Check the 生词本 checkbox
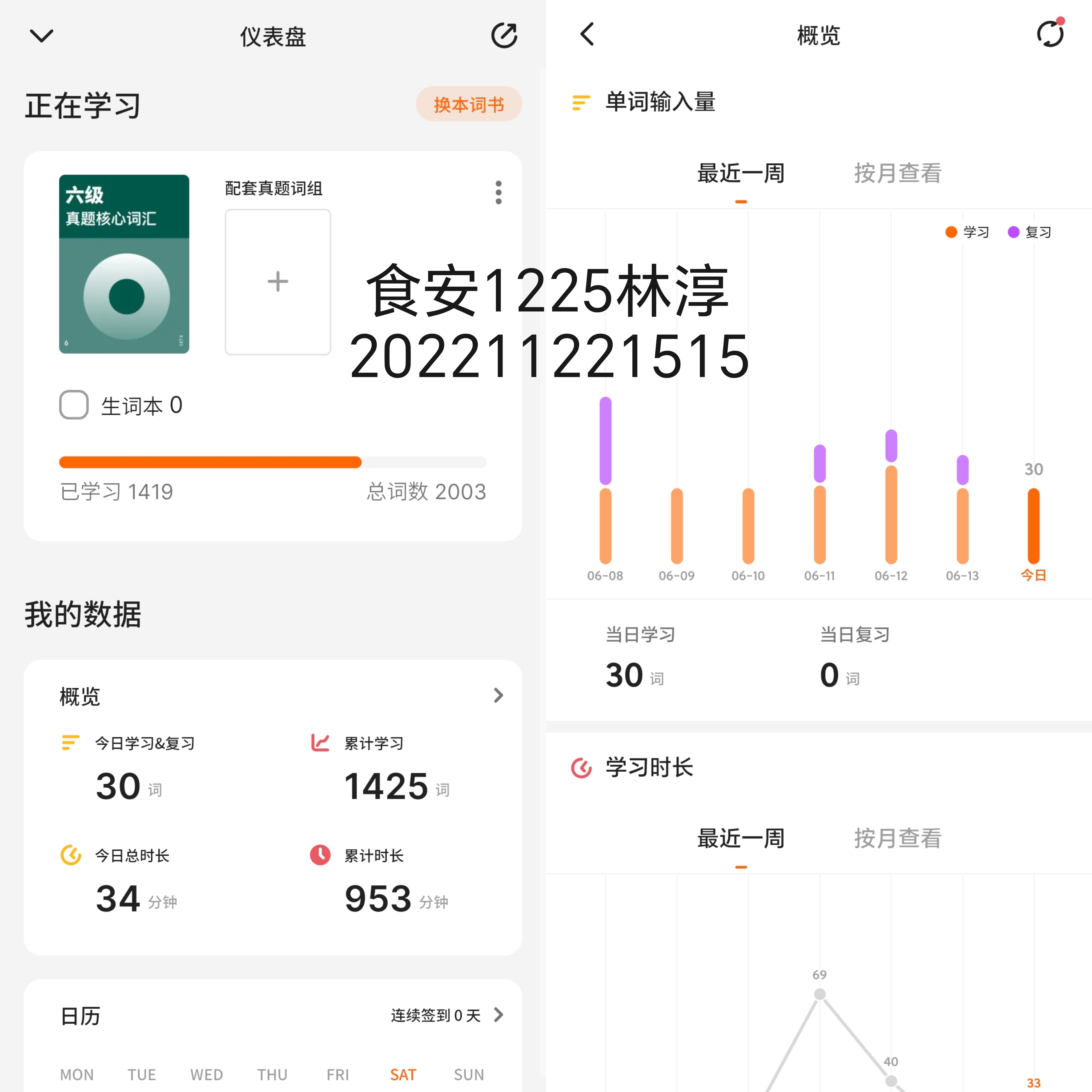Screen dimensions: 1092x1092 click(x=74, y=405)
